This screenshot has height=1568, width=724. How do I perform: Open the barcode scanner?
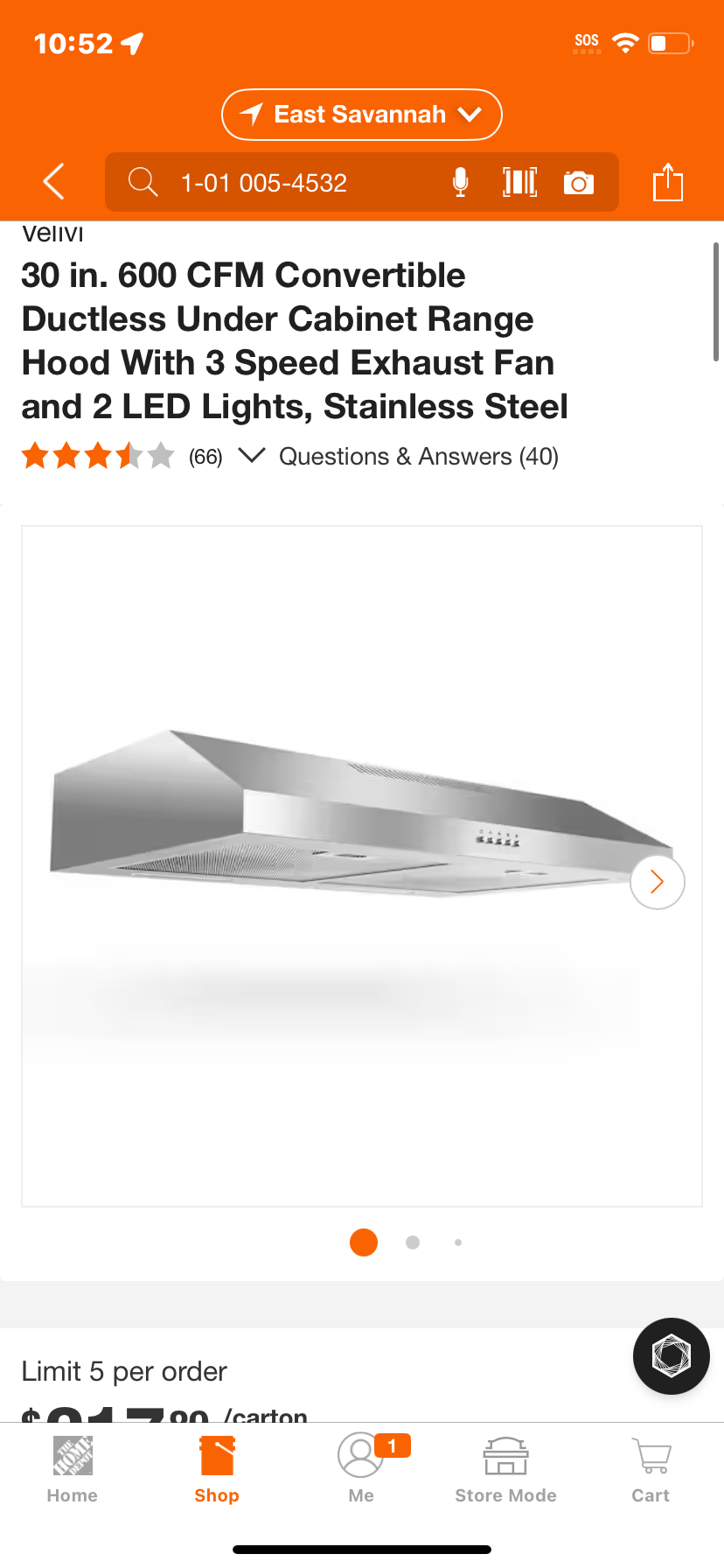click(519, 182)
